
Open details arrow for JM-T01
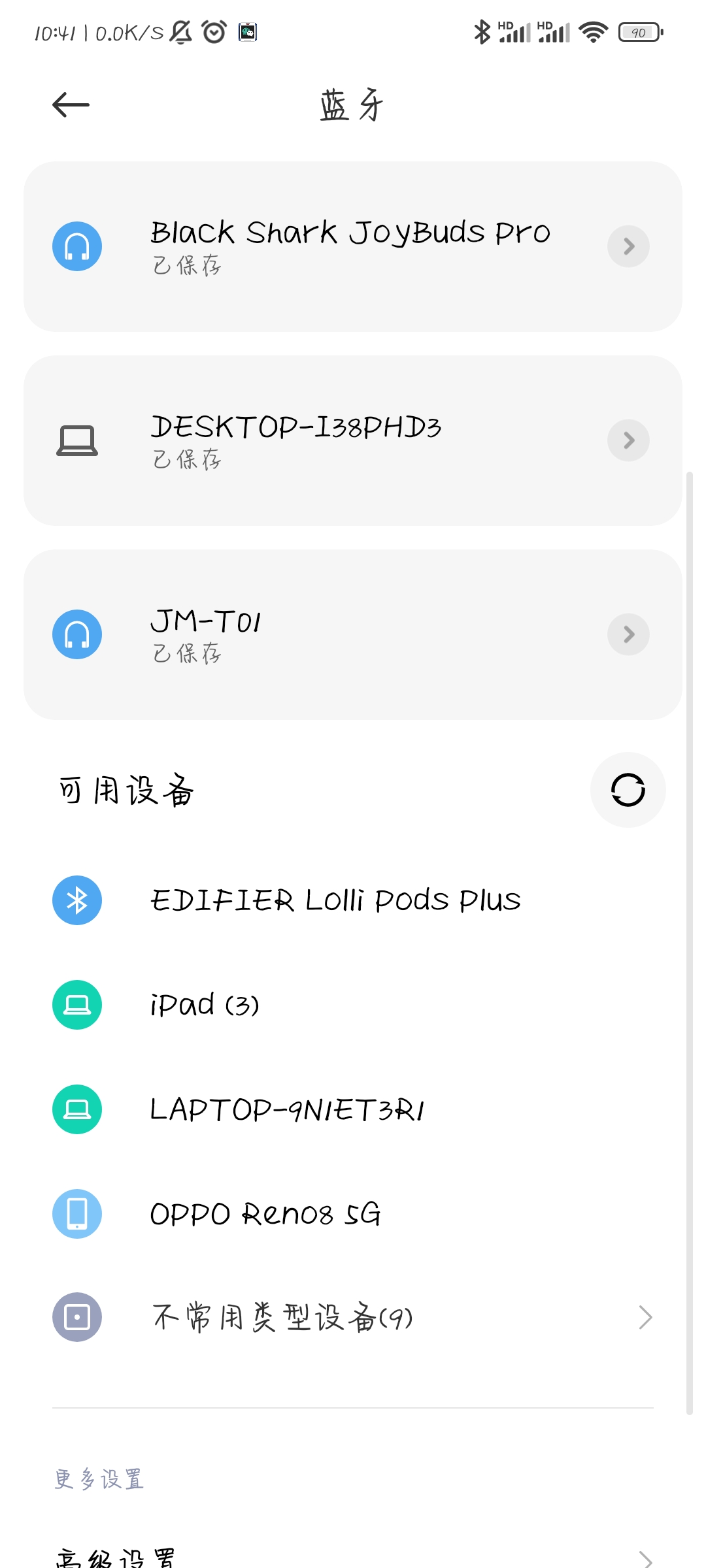pos(628,634)
